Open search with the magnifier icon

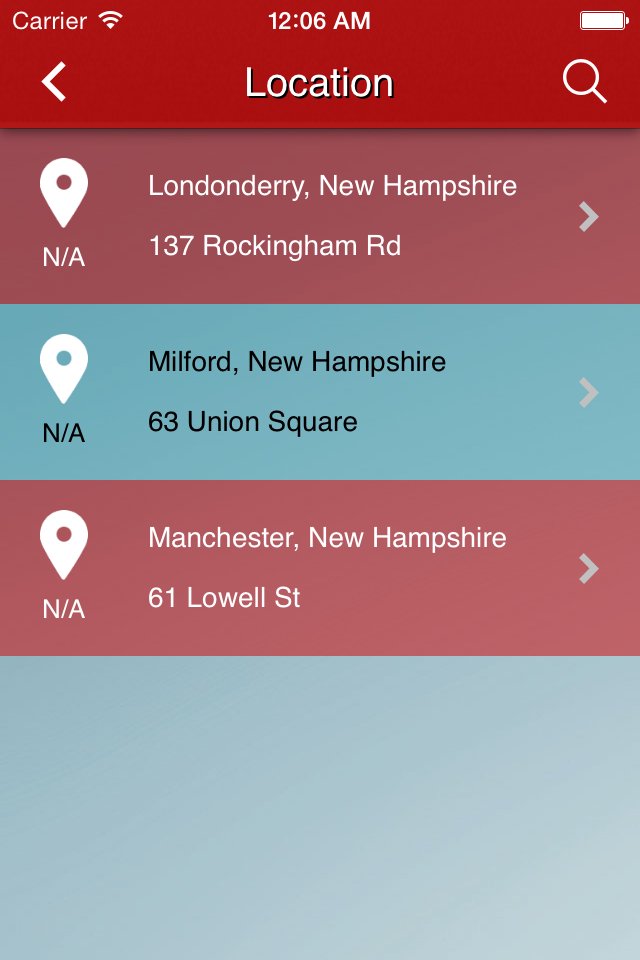(584, 82)
